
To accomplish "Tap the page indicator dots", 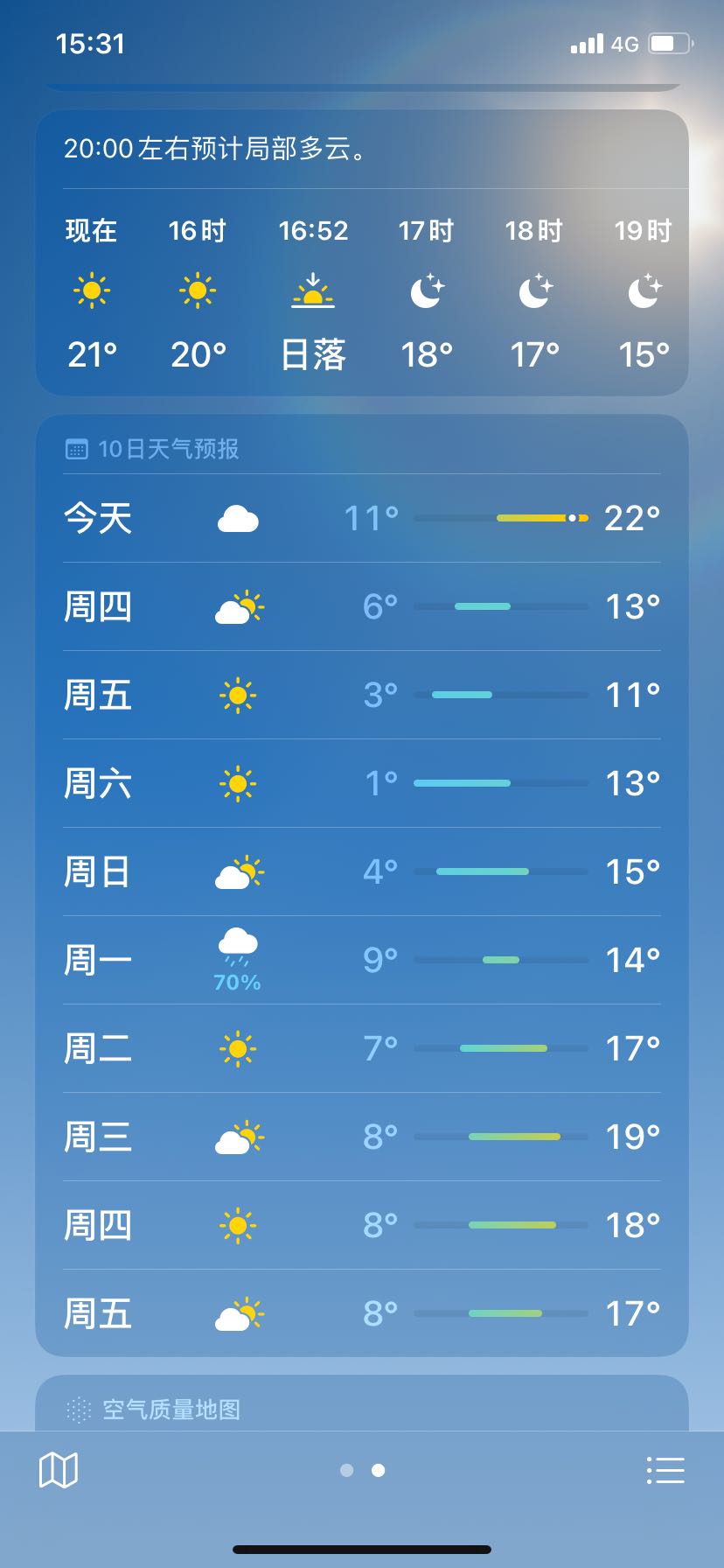I will coord(362,1470).
